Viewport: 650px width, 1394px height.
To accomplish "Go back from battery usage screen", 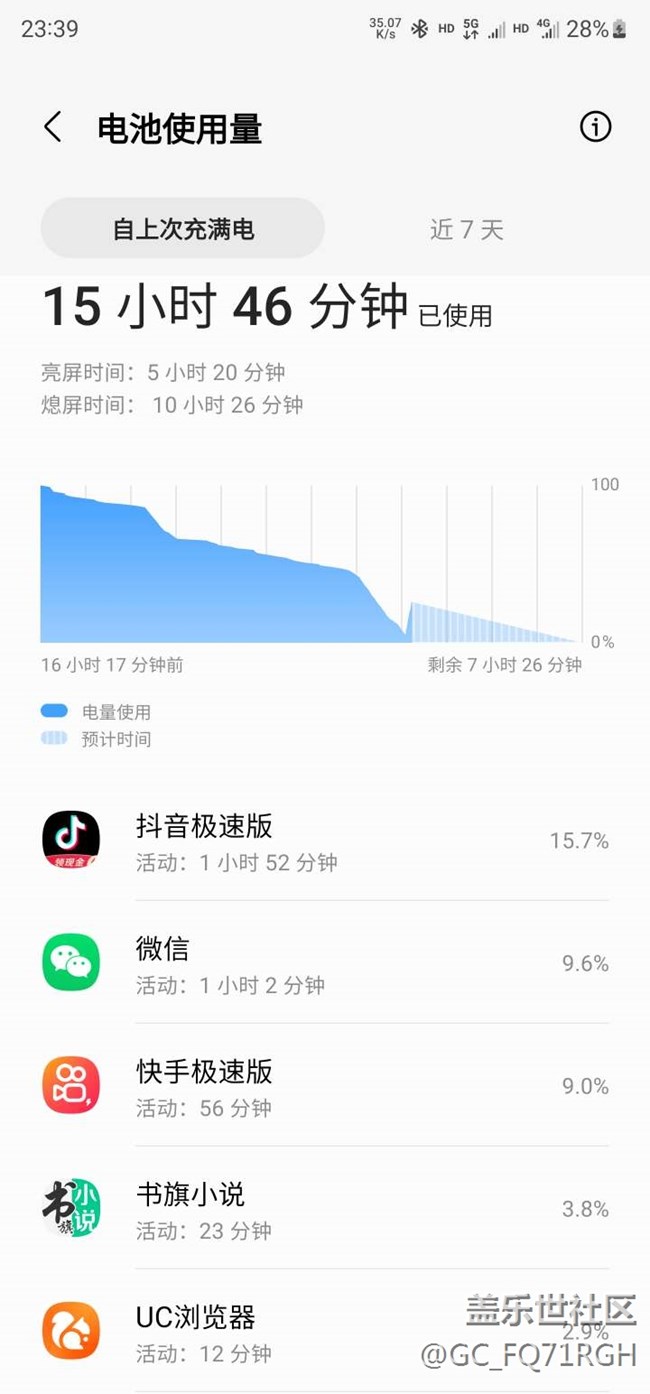I will 53,128.
